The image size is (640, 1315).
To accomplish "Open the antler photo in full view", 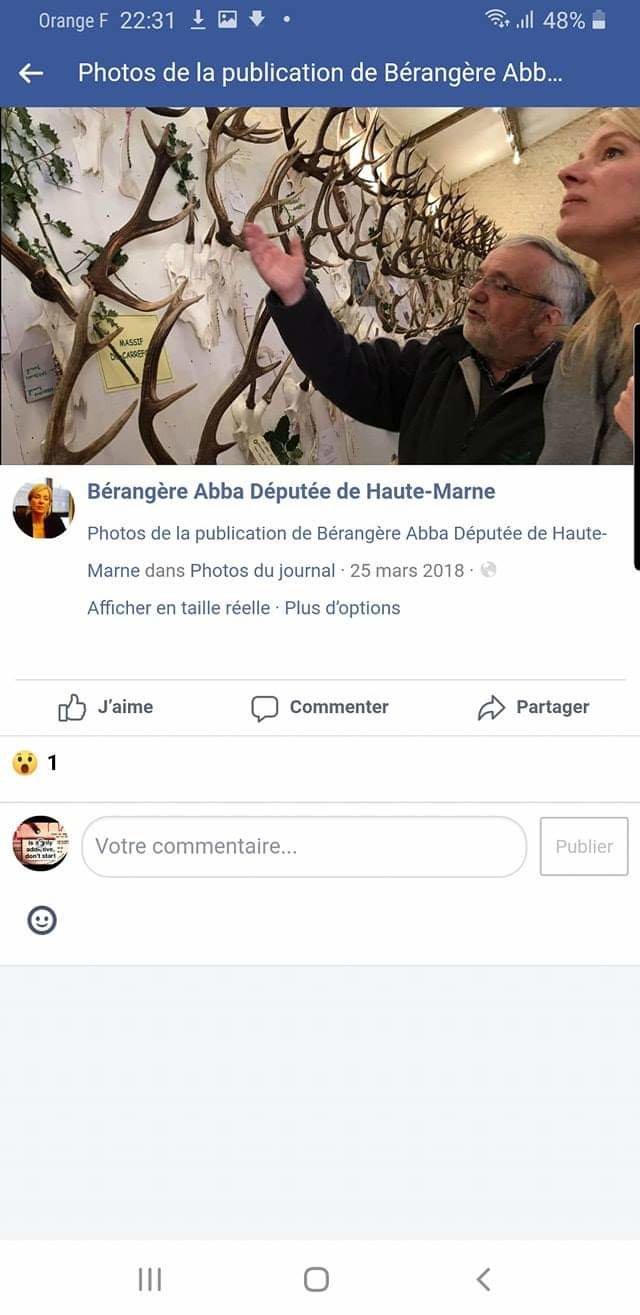I will (x=320, y=285).
